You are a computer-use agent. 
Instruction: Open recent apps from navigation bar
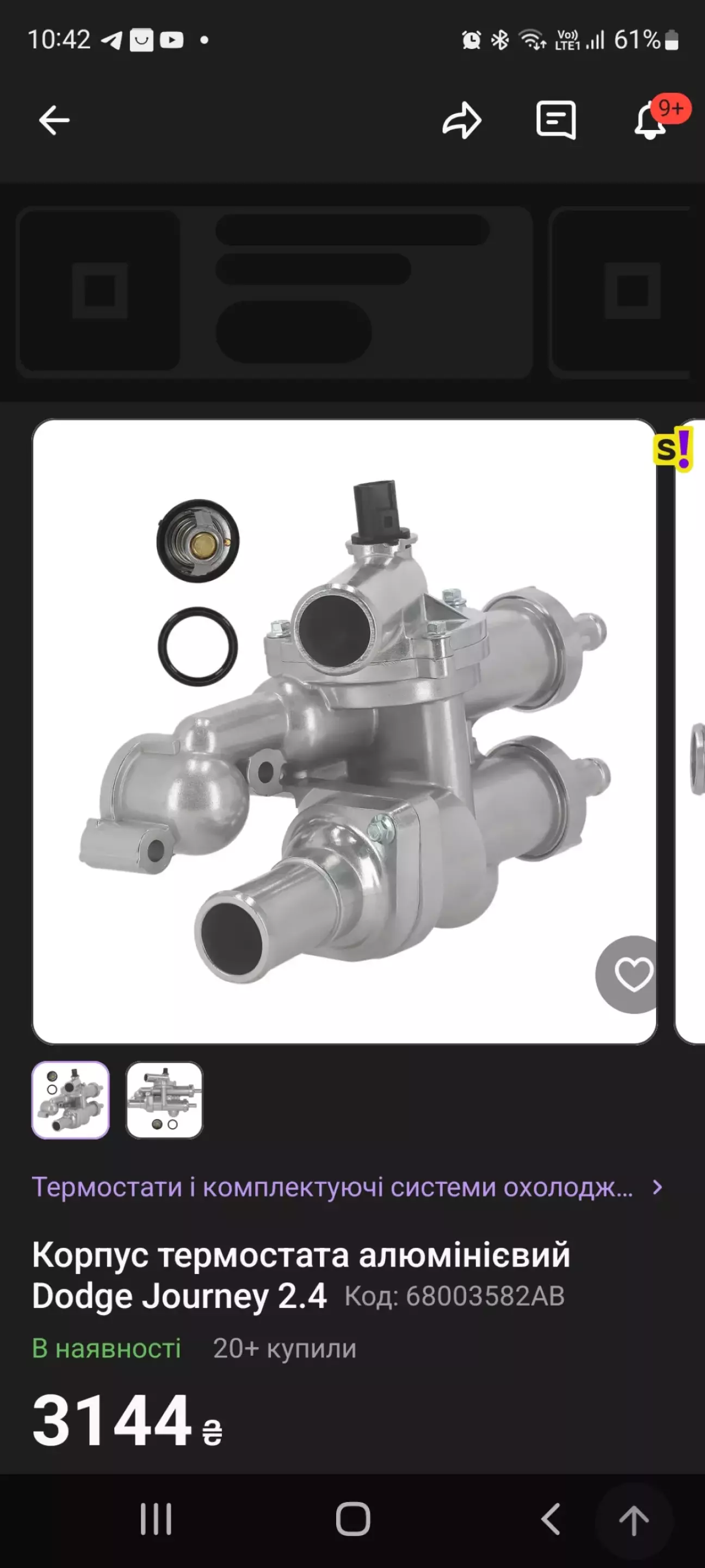pos(156,1520)
